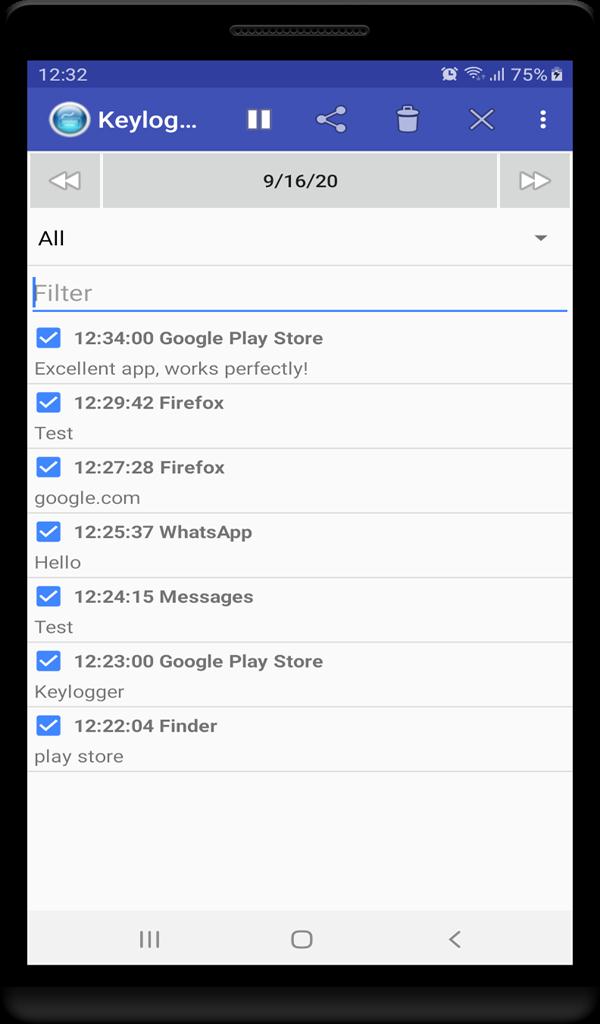The image size is (600, 1024).
Task: Tap the X icon in toolbar
Action: pyautogui.click(x=481, y=120)
